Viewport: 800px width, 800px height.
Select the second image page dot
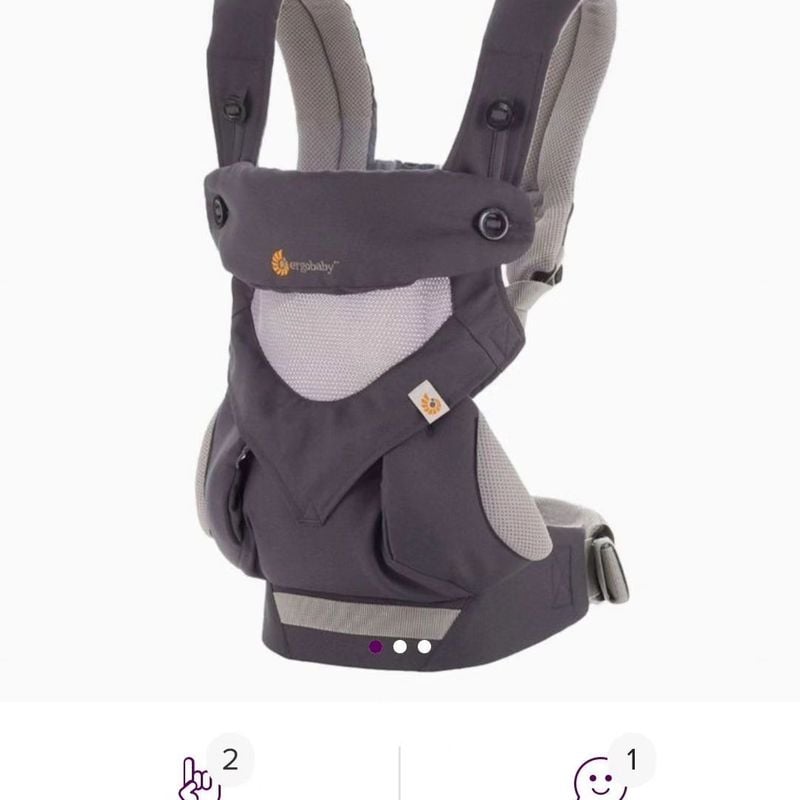400,647
